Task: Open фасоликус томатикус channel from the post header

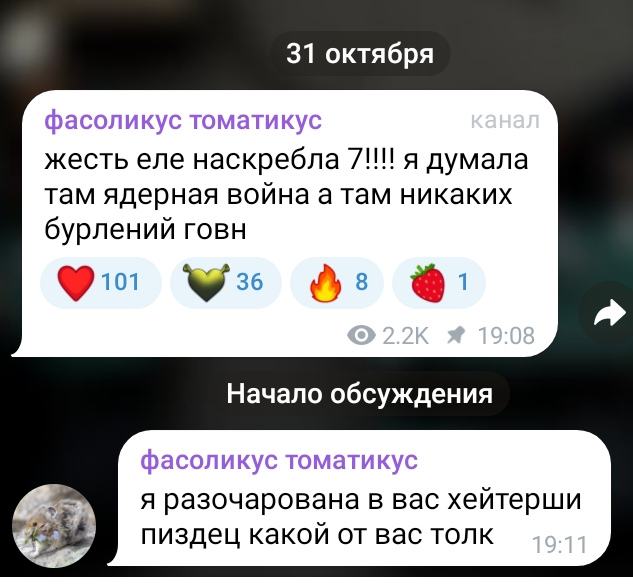Action: [x=184, y=121]
